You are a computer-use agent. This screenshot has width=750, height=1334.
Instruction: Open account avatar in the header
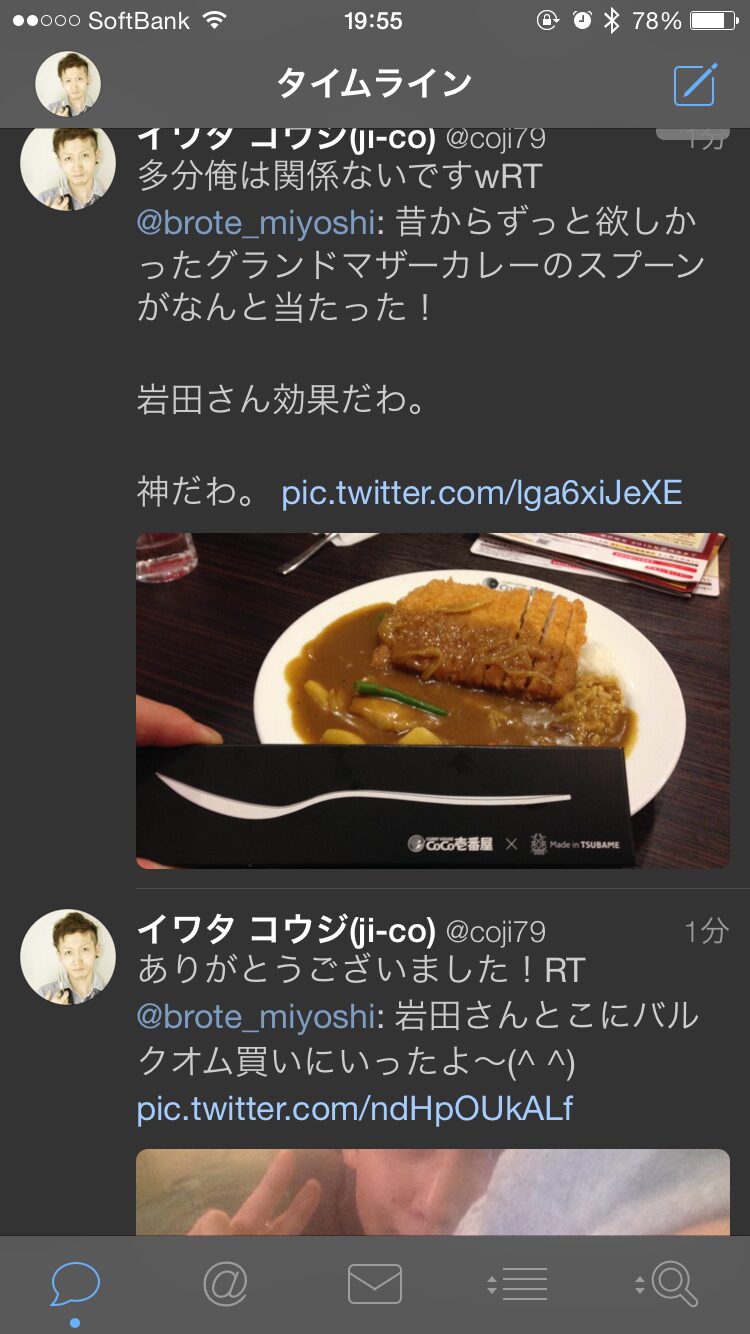[x=68, y=84]
